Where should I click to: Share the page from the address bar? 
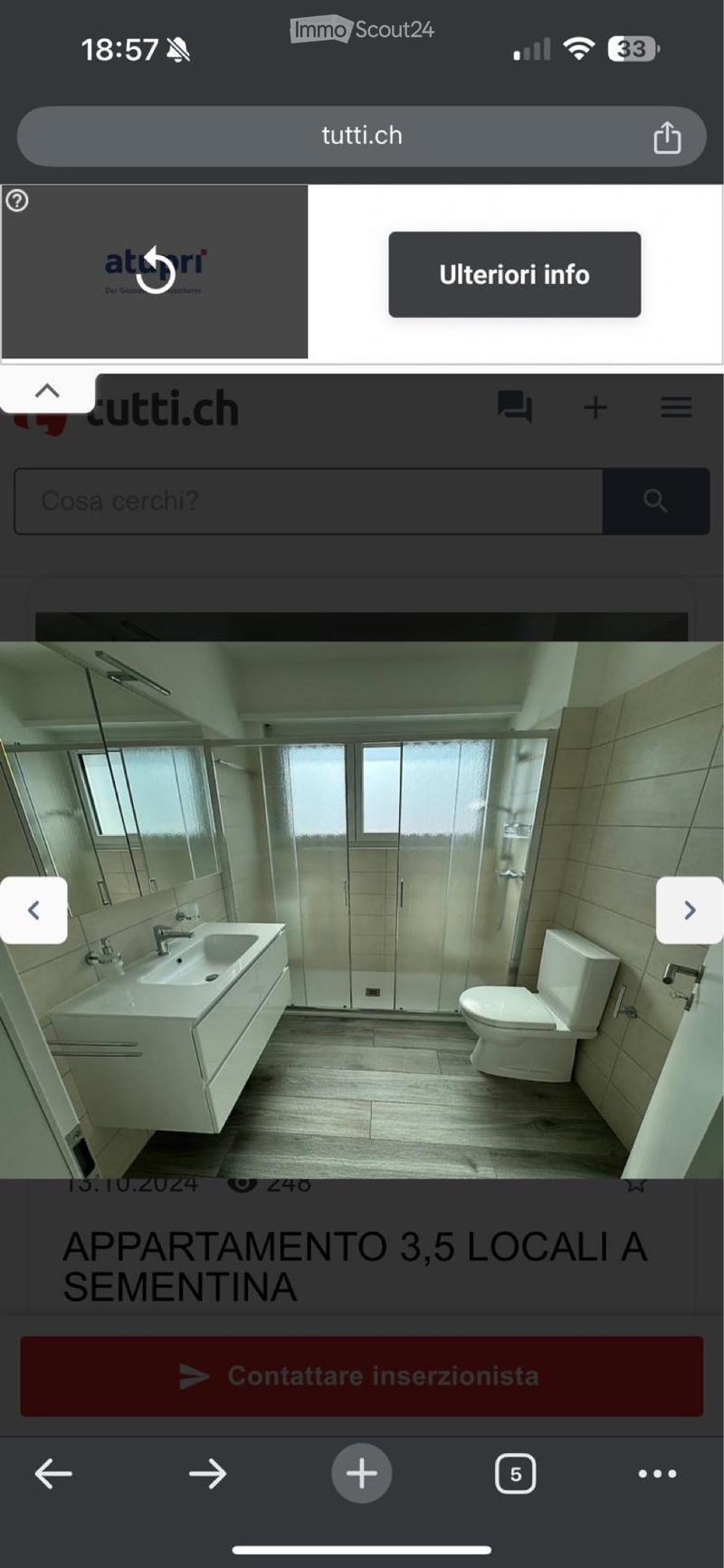(667, 137)
